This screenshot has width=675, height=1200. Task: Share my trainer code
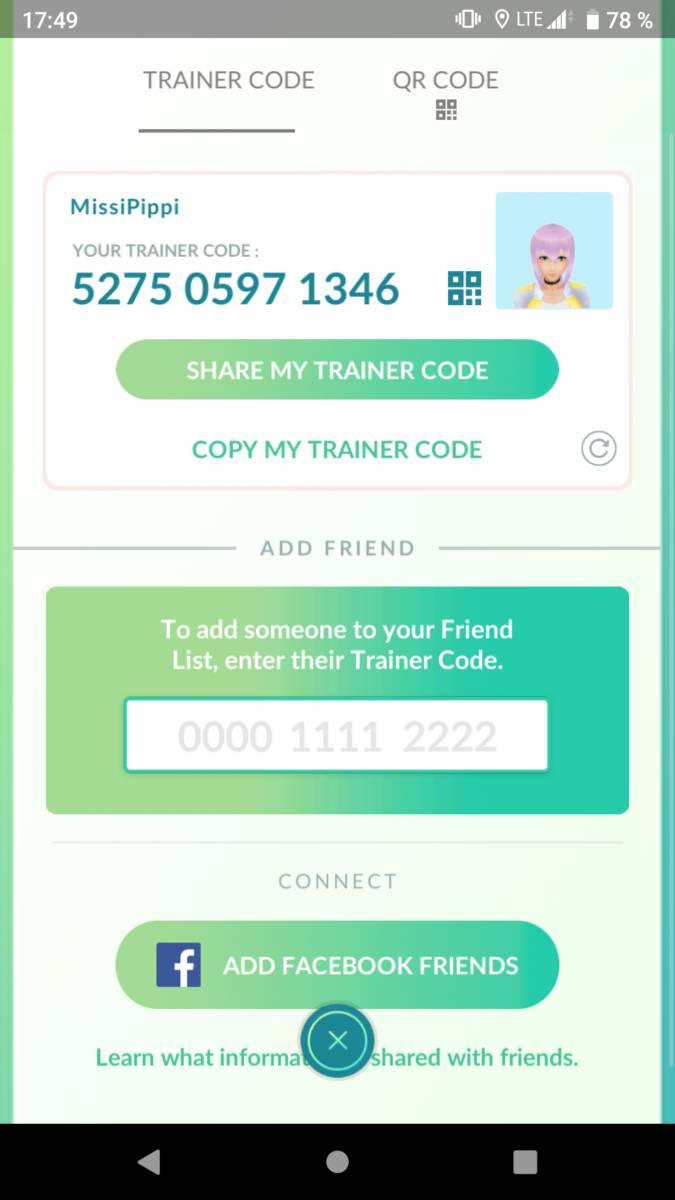(337, 370)
